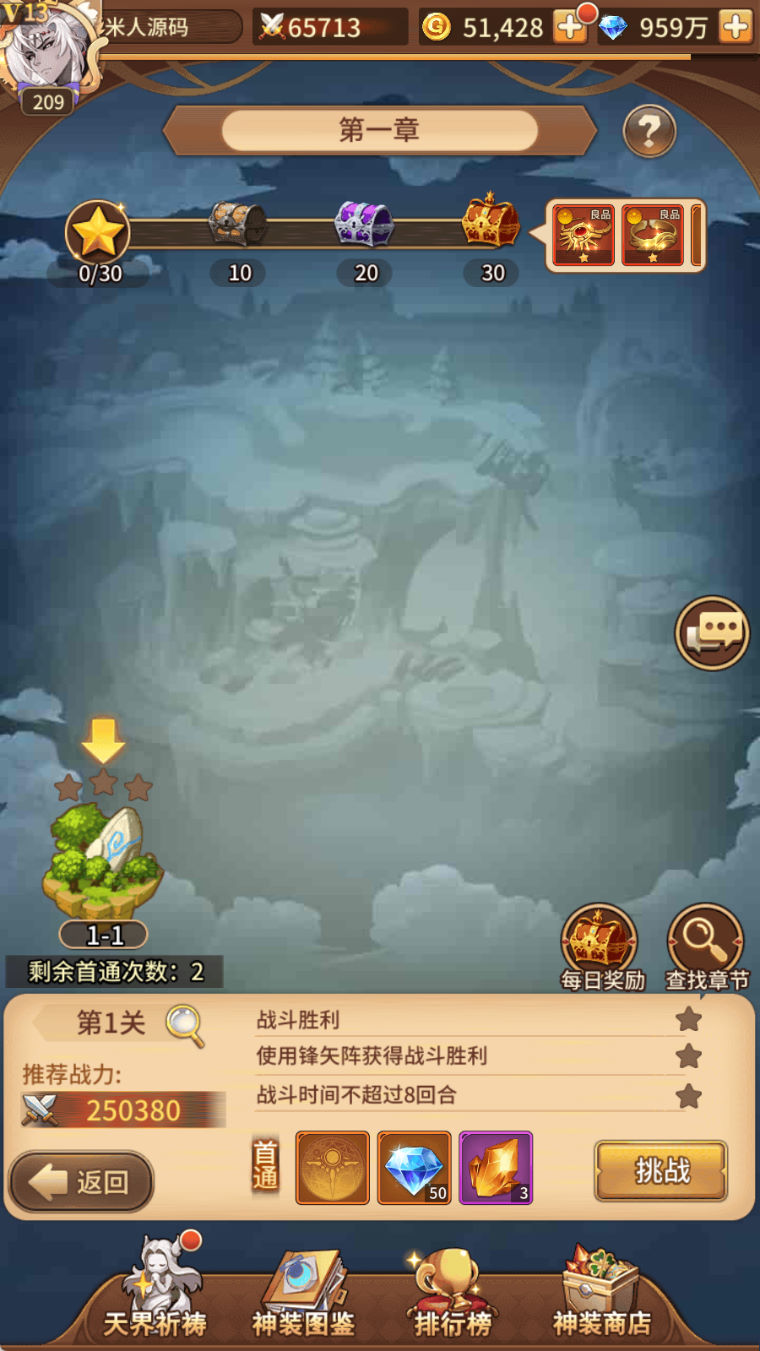Open the 10-star wooden treasure chest
This screenshot has width=760, height=1351.
tap(238, 224)
